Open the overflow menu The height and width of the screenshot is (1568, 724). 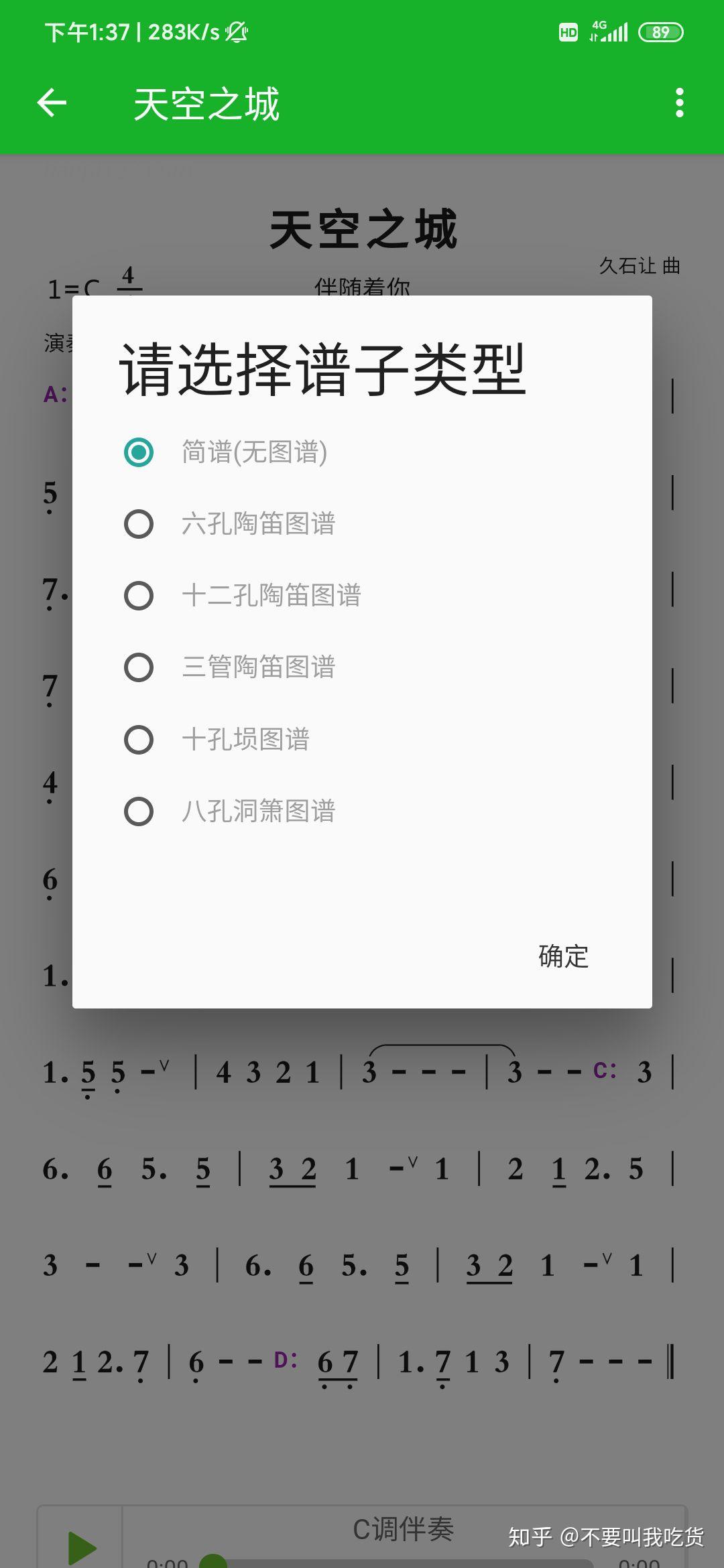tap(679, 103)
